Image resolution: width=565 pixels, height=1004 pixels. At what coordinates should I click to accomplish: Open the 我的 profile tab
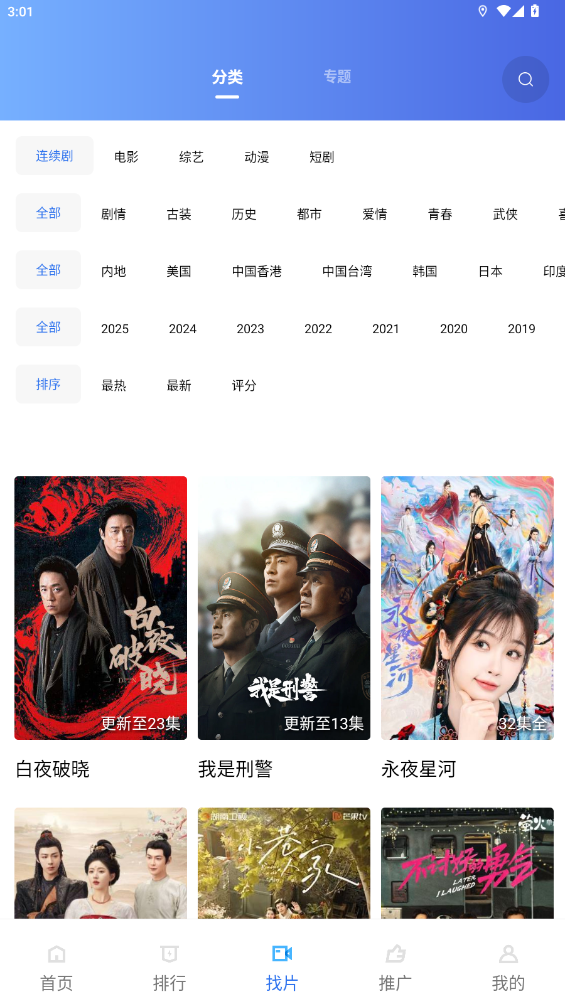pos(508,968)
